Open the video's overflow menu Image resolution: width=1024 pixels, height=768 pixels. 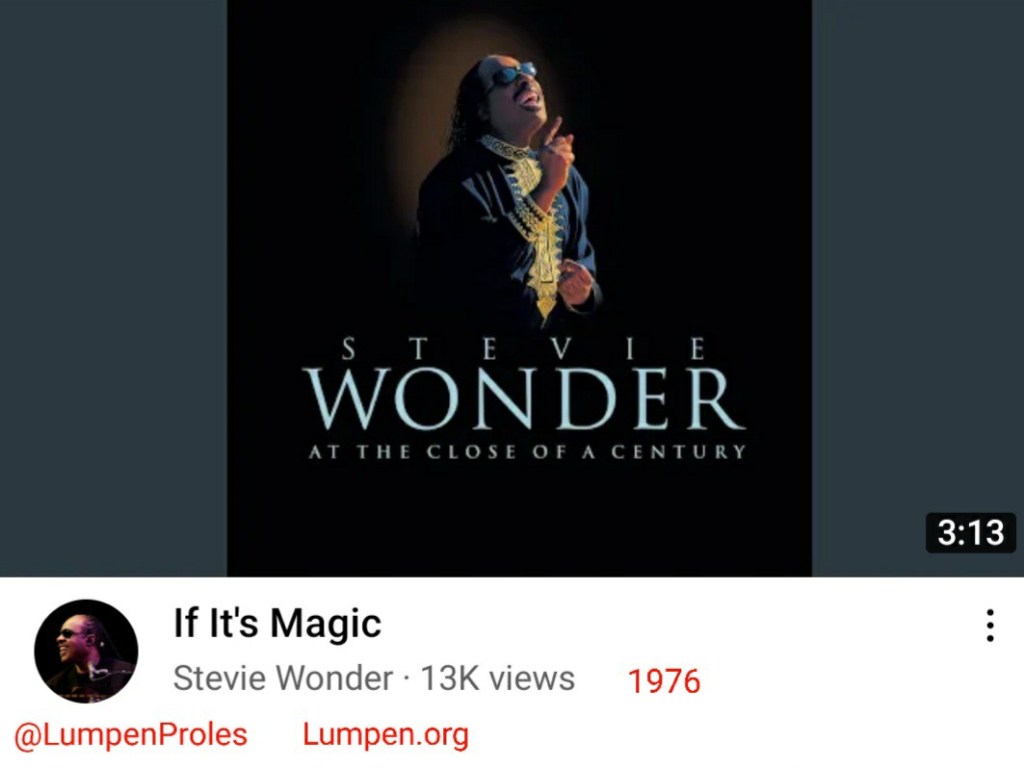coord(989,625)
